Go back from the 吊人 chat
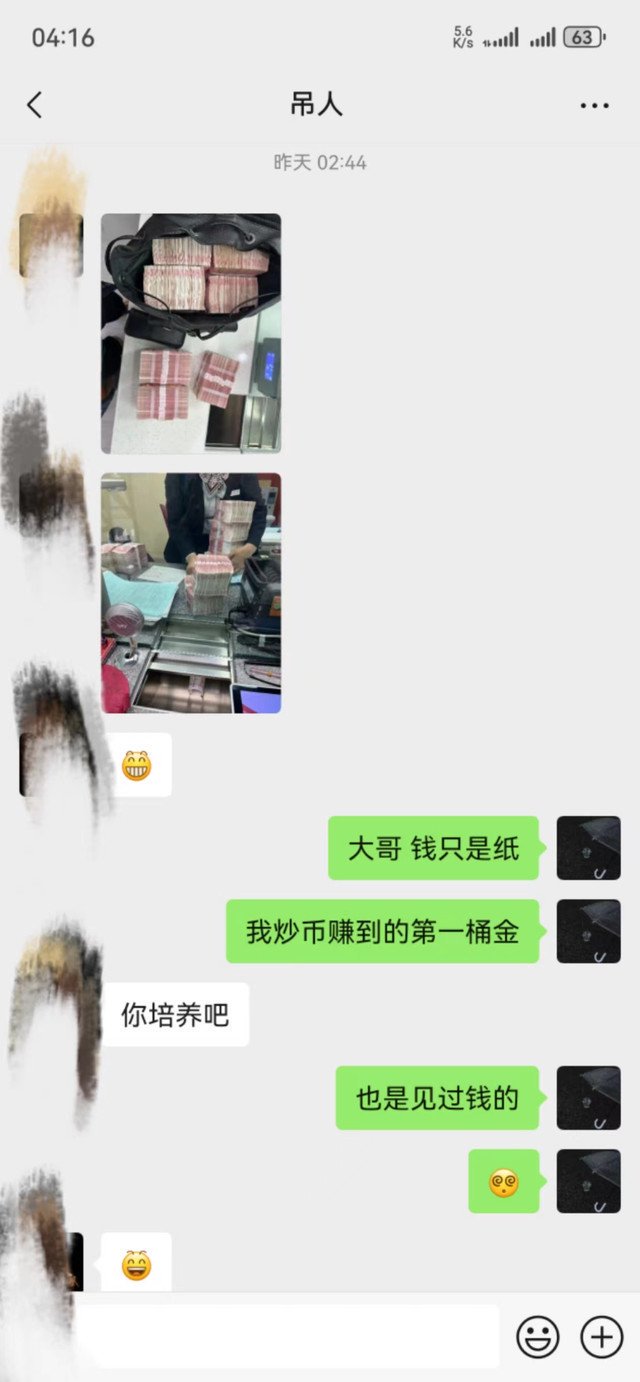640x1382 pixels. pos(35,105)
